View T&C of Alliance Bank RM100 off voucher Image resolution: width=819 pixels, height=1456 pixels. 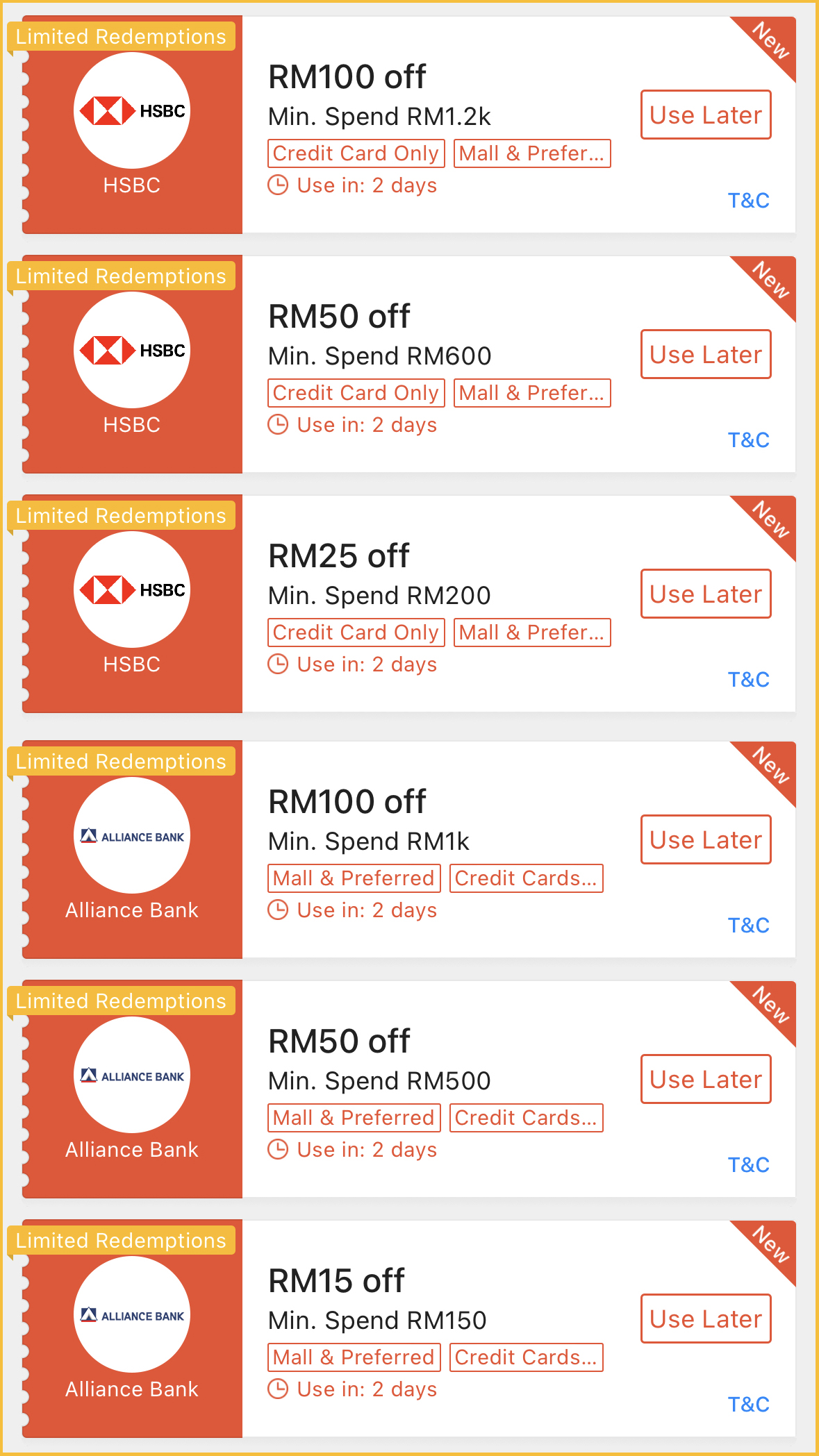click(x=748, y=926)
